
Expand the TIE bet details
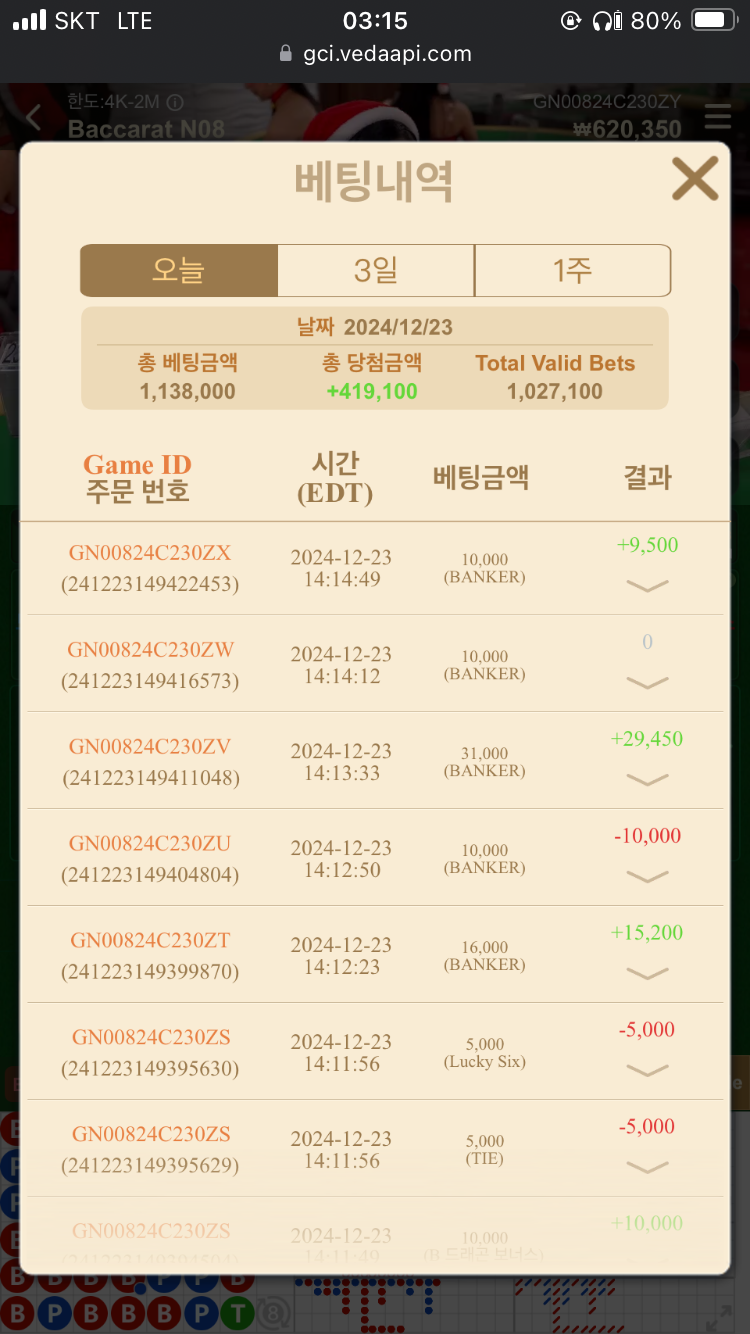click(x=647, y=1168)
